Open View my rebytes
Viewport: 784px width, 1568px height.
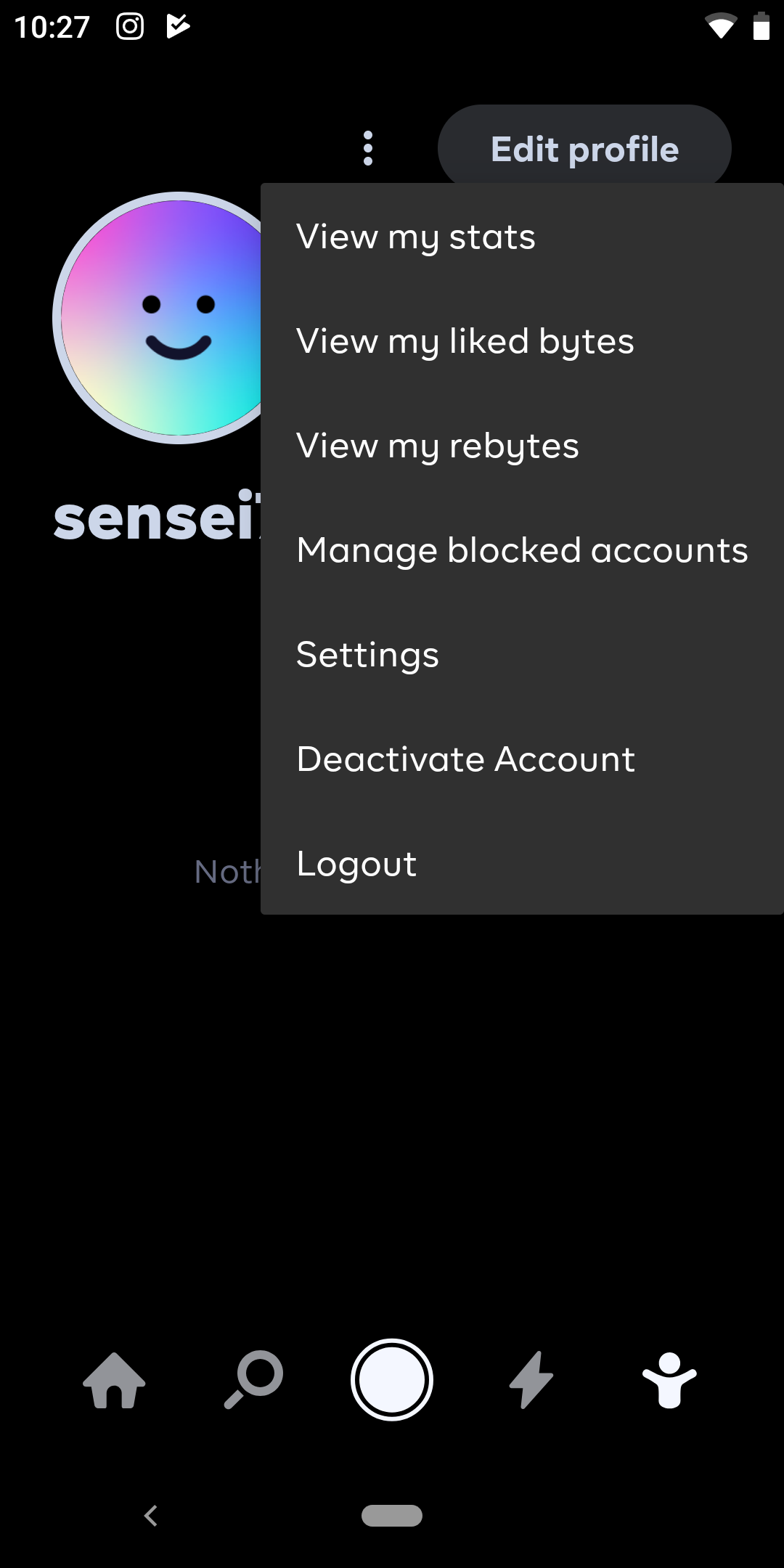pos(522,446)
